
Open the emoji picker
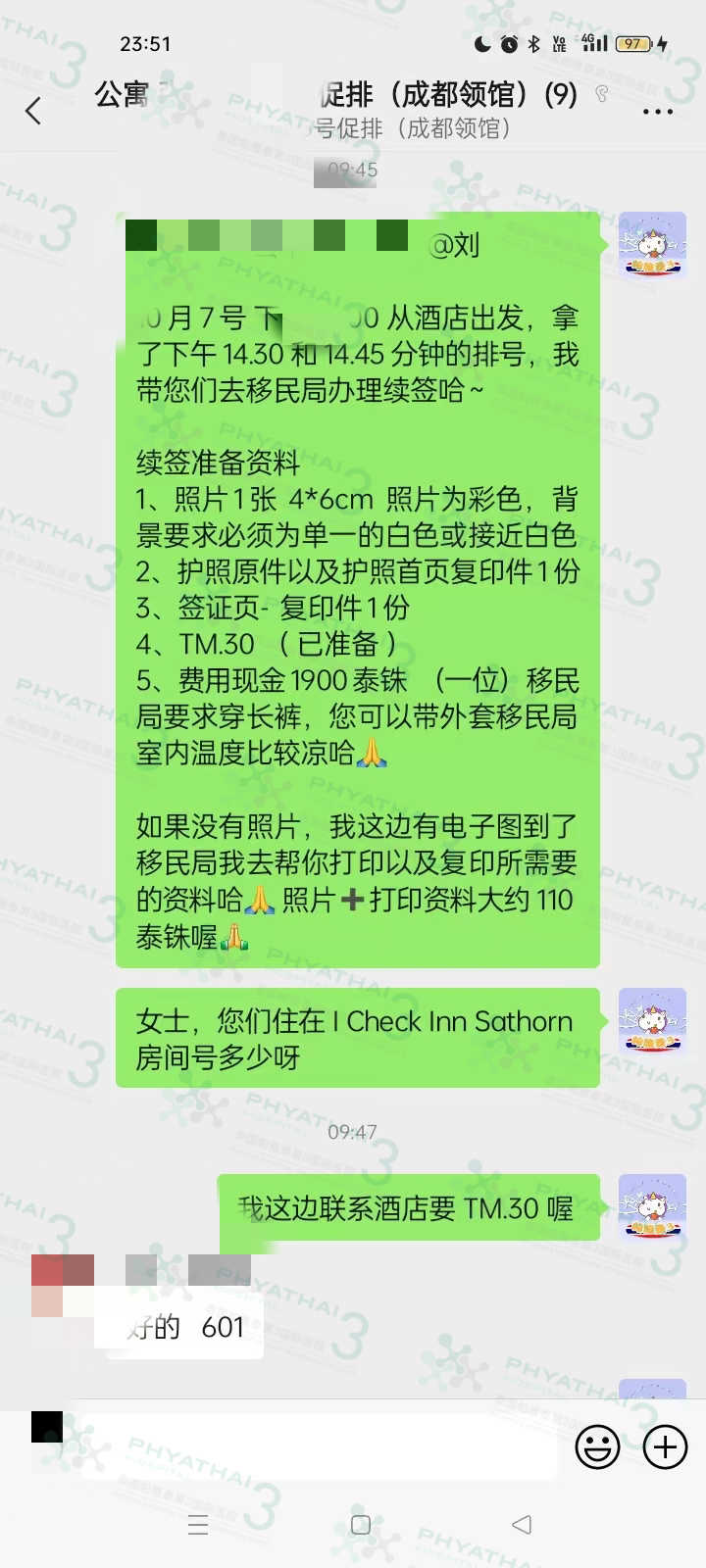point(596,1446)
